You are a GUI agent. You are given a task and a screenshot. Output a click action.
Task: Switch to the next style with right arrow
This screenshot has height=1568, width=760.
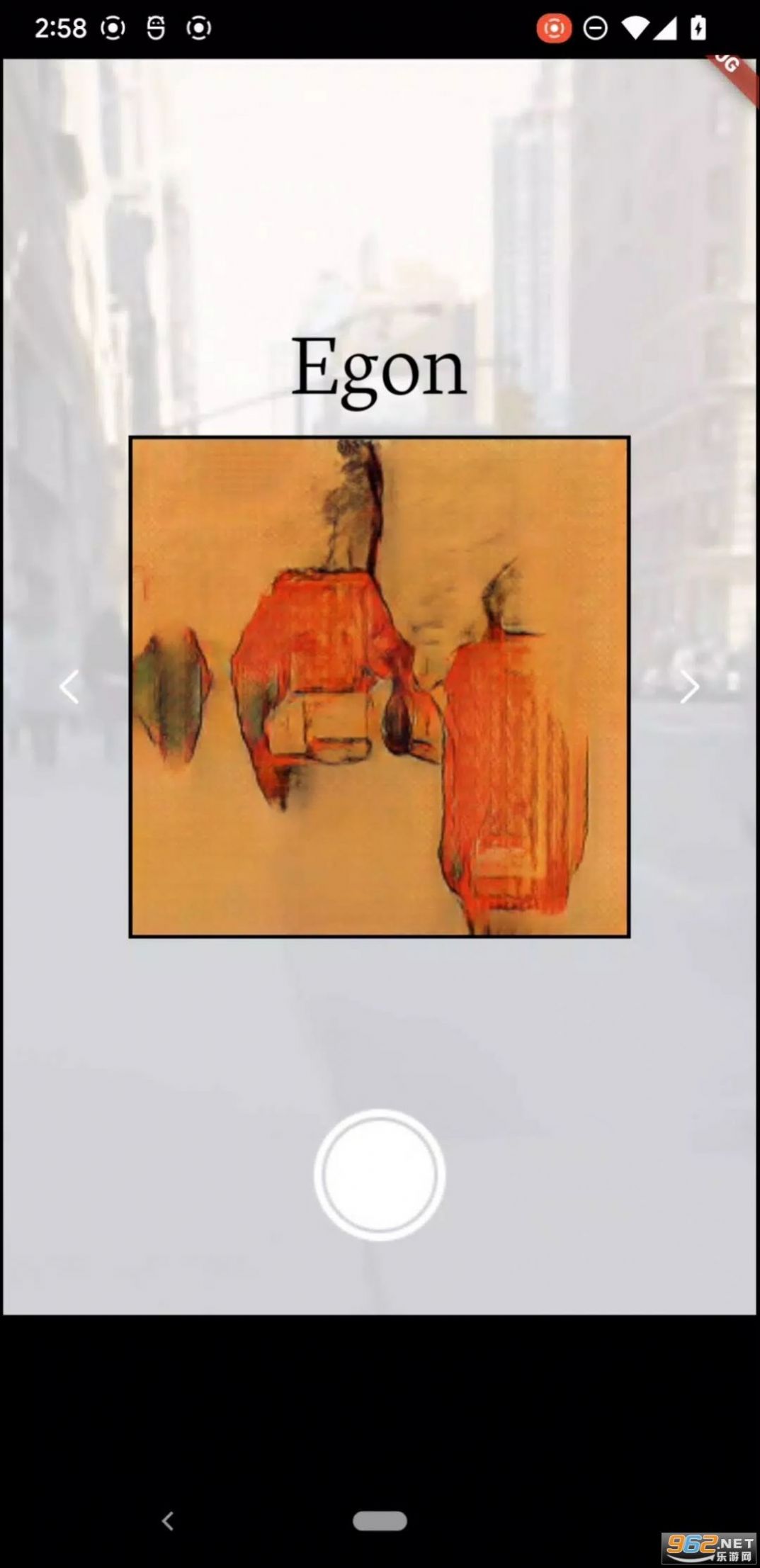point(690,687)
